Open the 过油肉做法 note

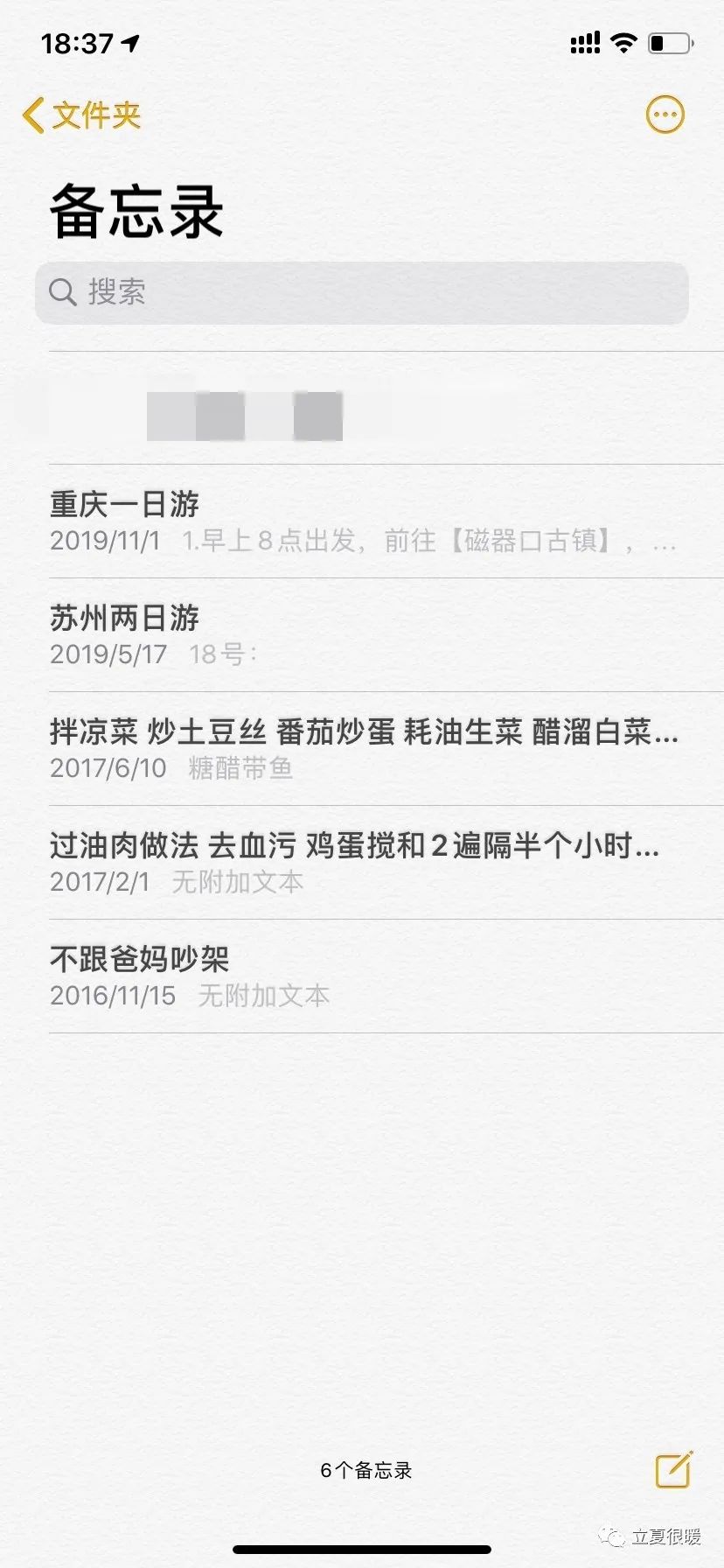pyautogui.click(x=362, y=863)
